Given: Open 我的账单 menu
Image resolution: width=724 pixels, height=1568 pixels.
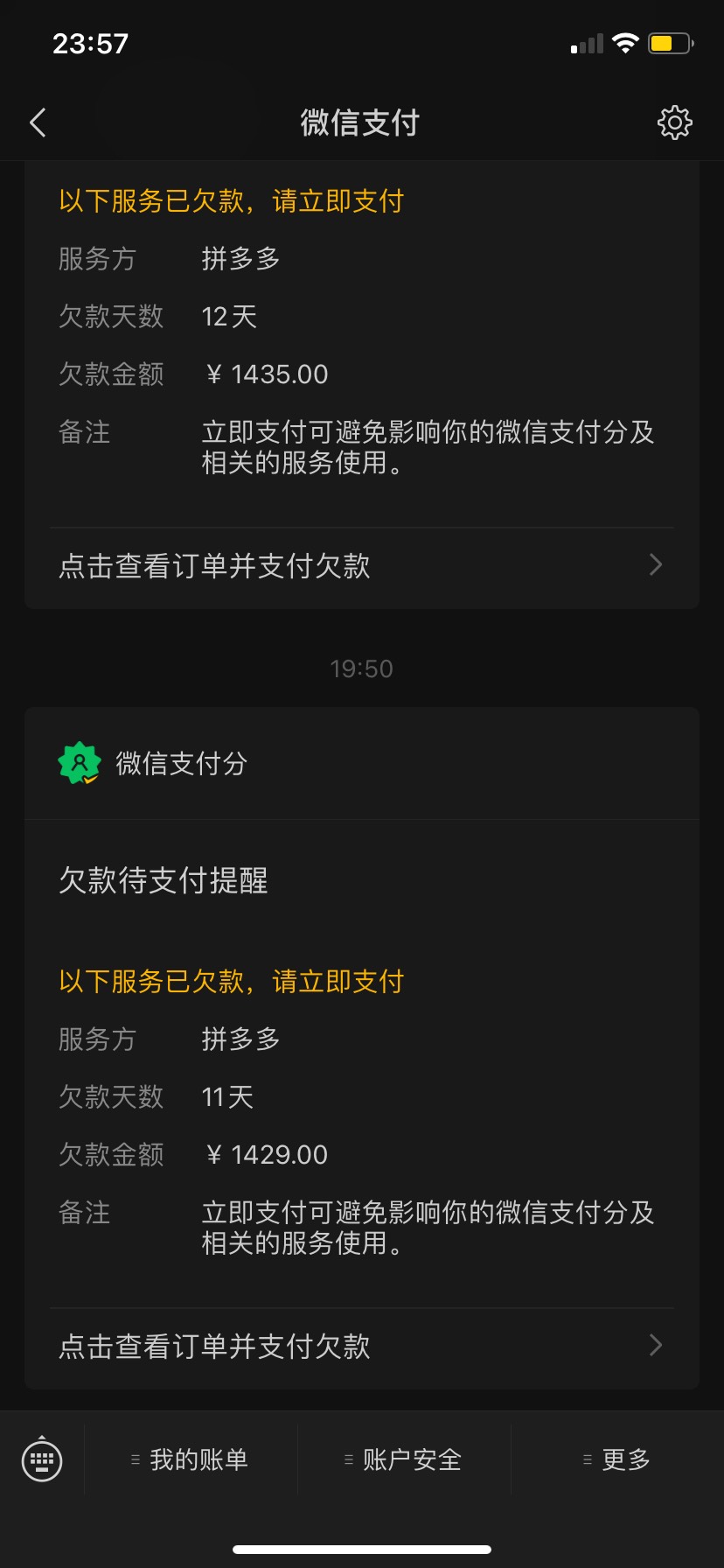Looking at the screenshot, I should pyautogui.click(x=191, y=1459).
